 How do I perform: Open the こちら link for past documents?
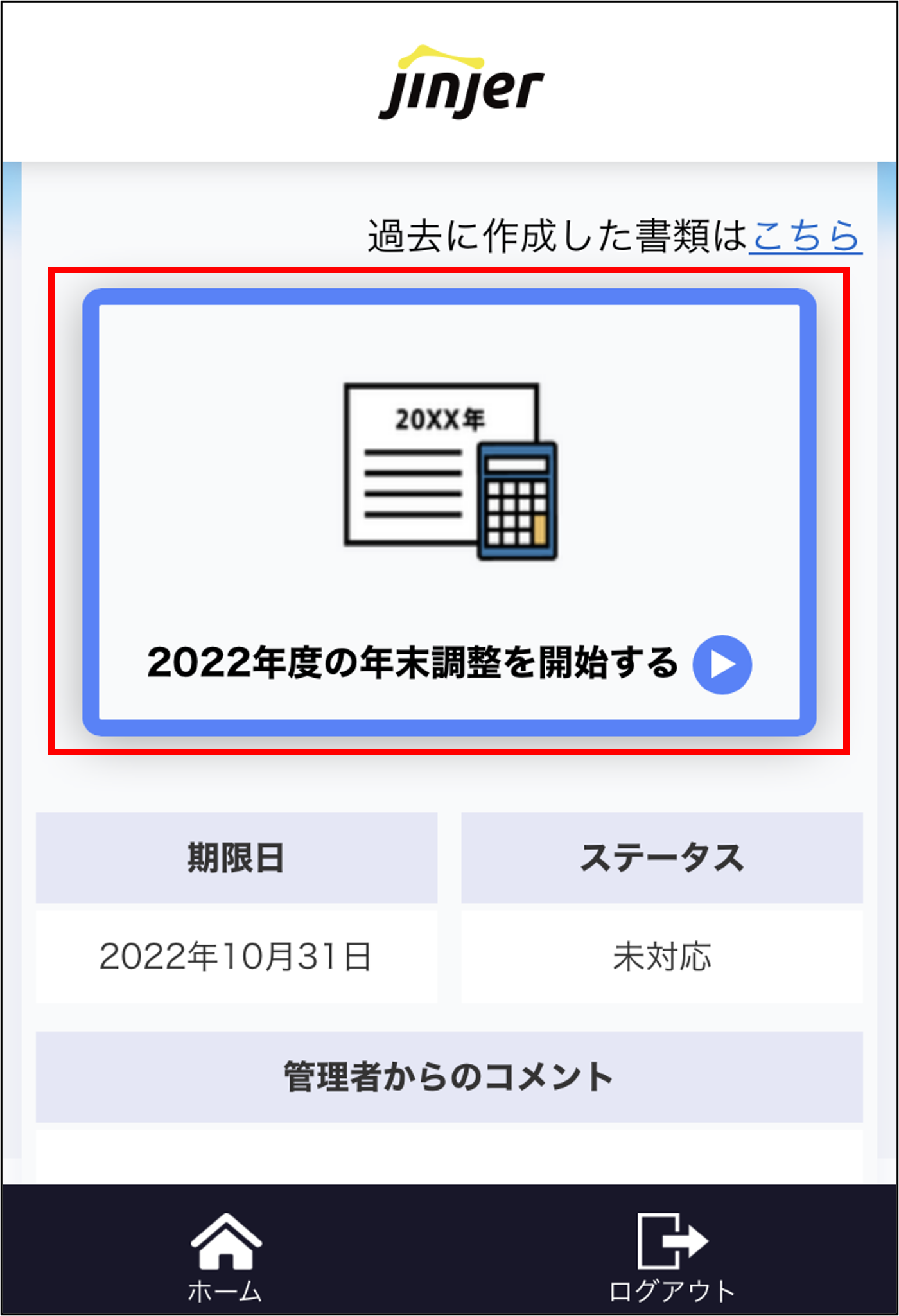pyautogui.click(x=805, y=236)
